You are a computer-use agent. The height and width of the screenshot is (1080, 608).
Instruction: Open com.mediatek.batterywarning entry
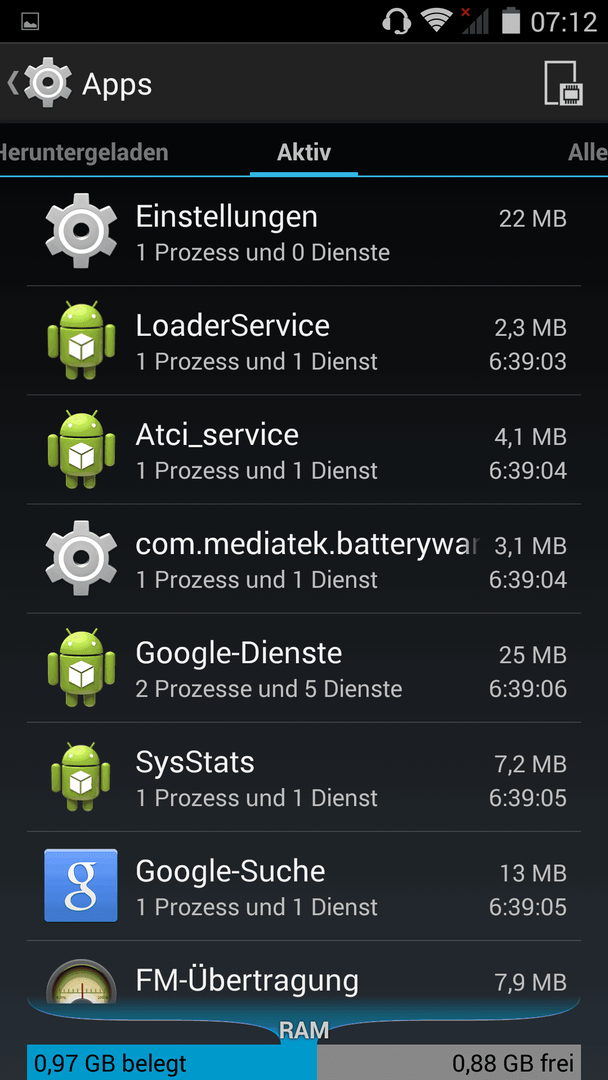point(304,559)
